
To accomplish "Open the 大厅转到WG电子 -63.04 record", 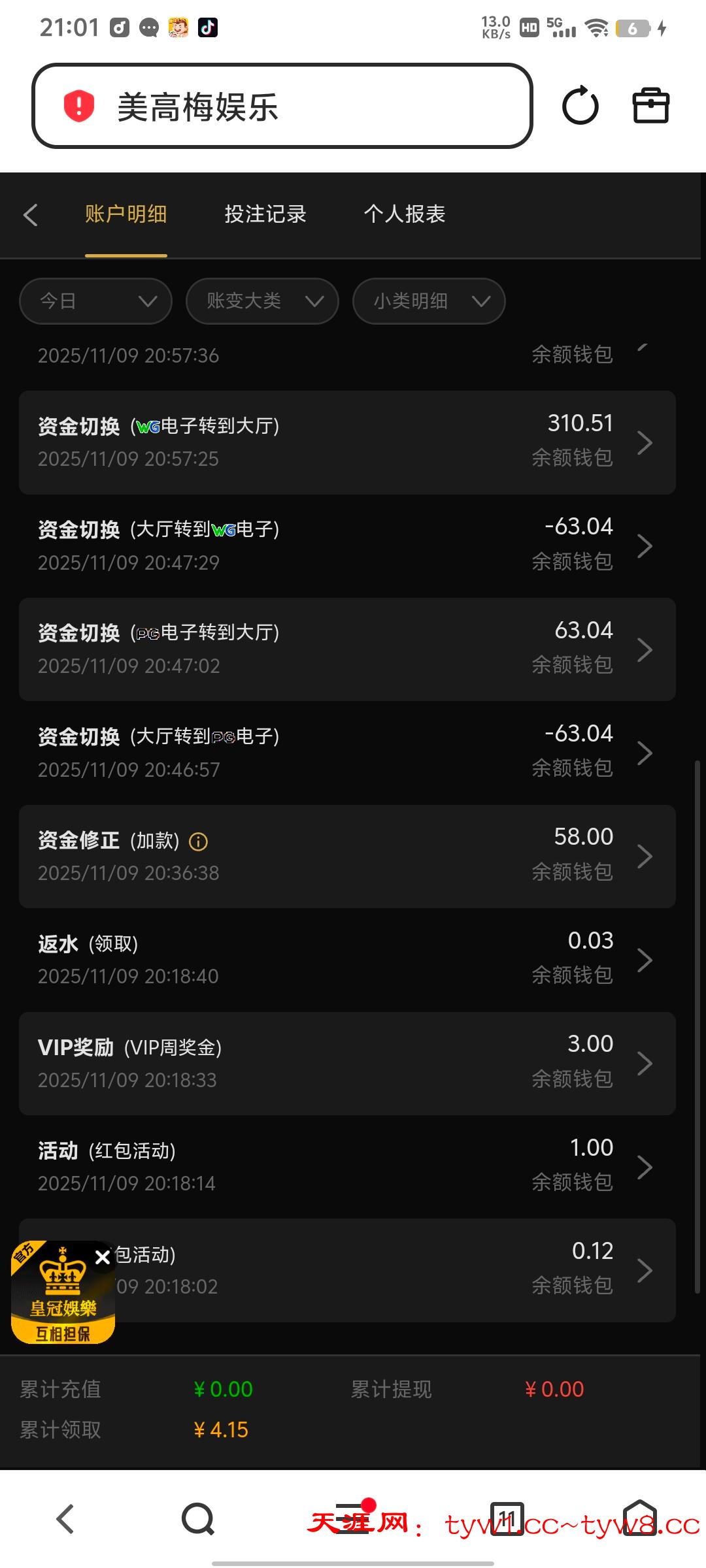I will [346, 546].
